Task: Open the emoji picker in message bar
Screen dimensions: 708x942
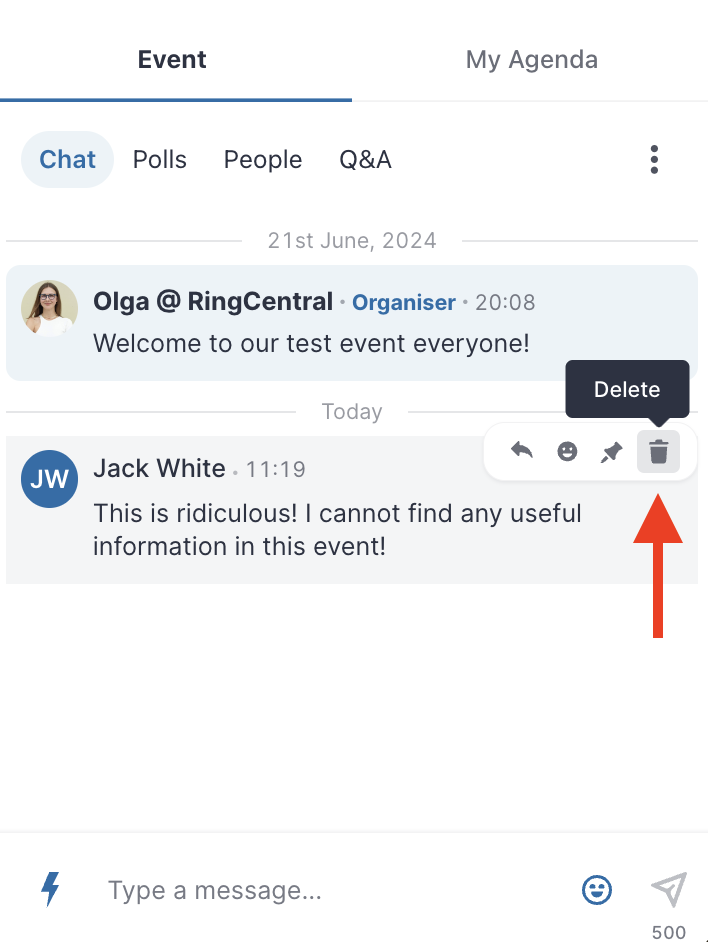Action: pos(597,890)
